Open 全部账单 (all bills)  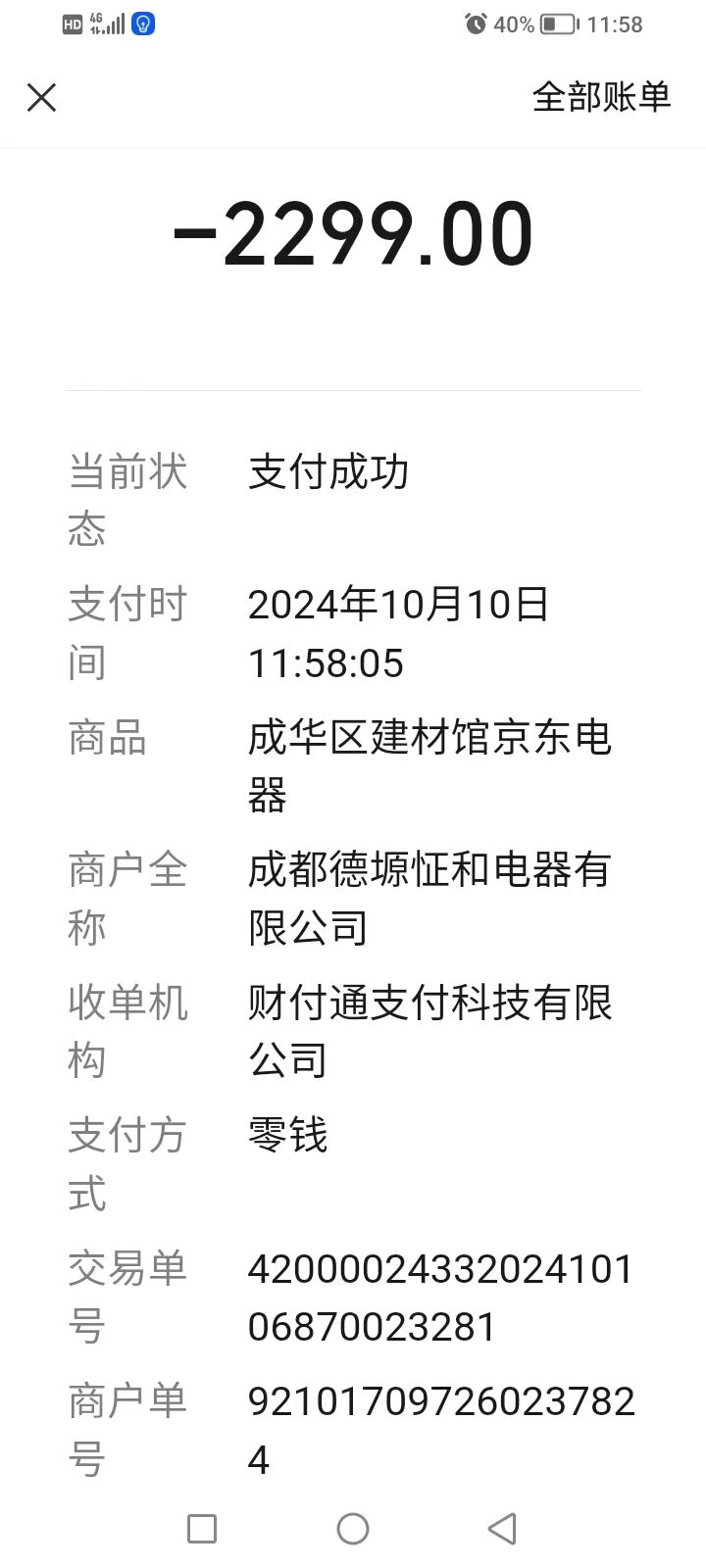coord(601,97)
